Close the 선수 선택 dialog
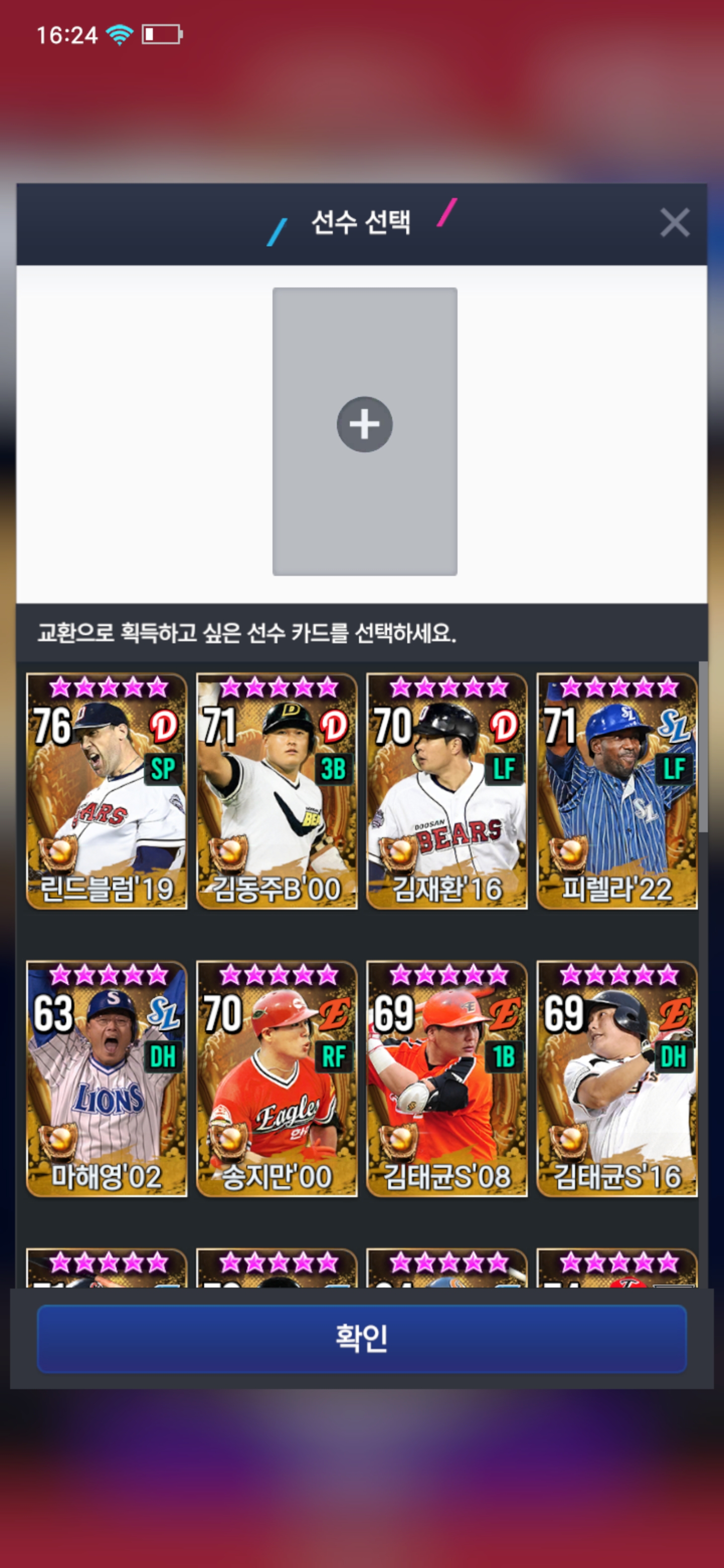This screenshot has width=724, height=1568. [x=674, y=222]
